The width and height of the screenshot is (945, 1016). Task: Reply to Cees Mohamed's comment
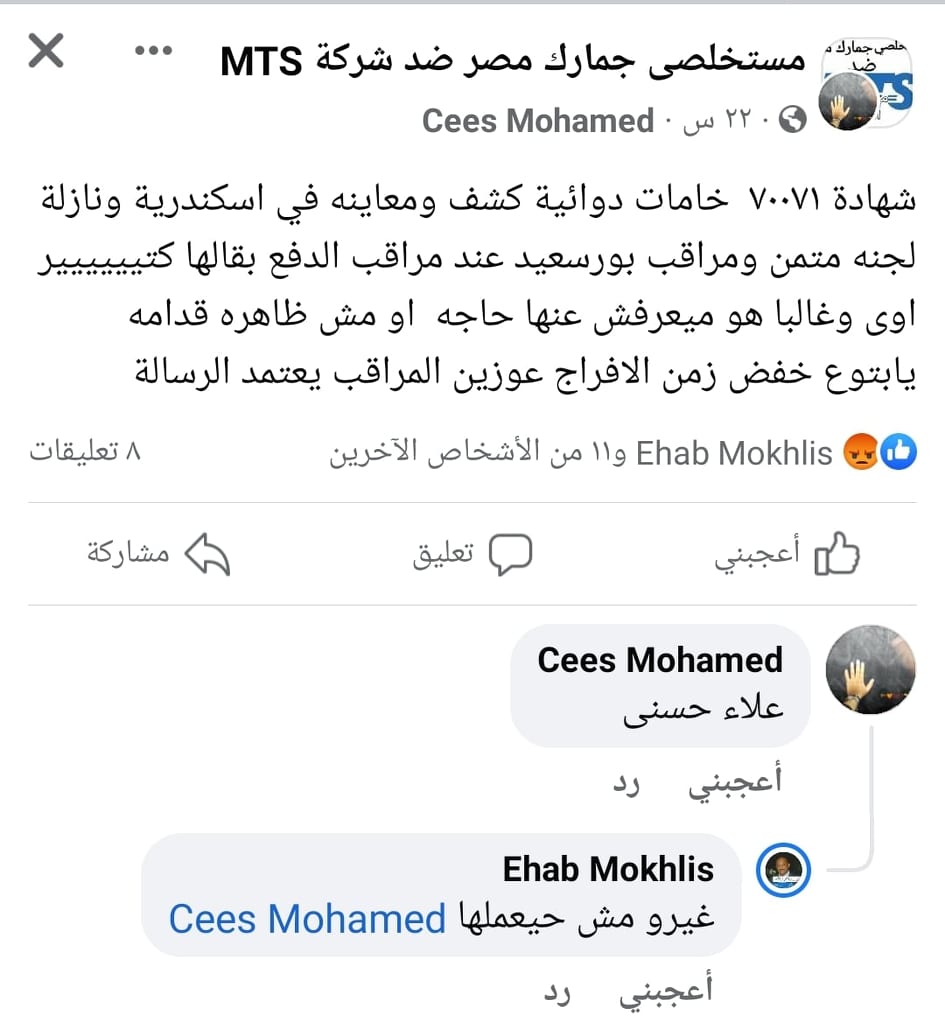point(625,783)
